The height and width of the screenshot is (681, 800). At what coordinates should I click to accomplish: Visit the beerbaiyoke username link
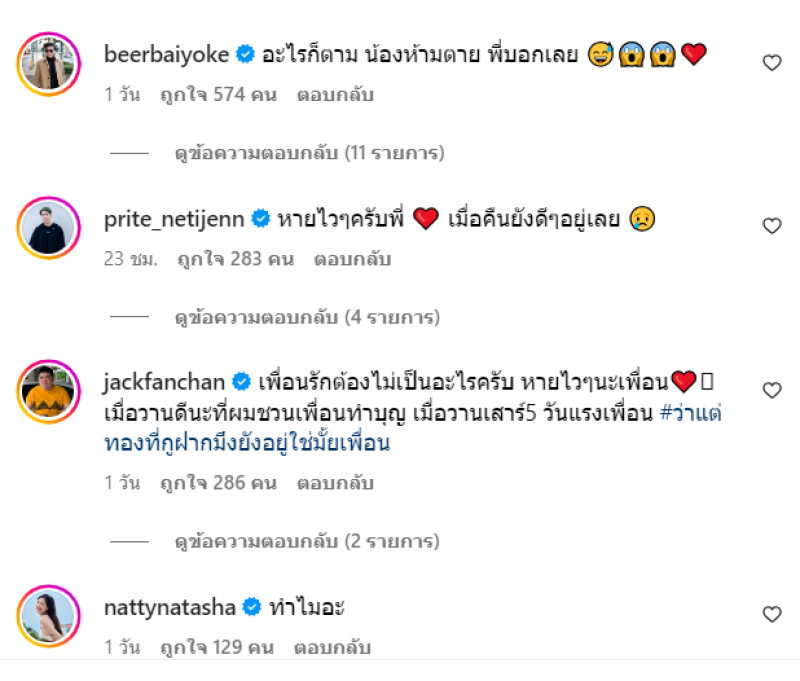(167, 54)
